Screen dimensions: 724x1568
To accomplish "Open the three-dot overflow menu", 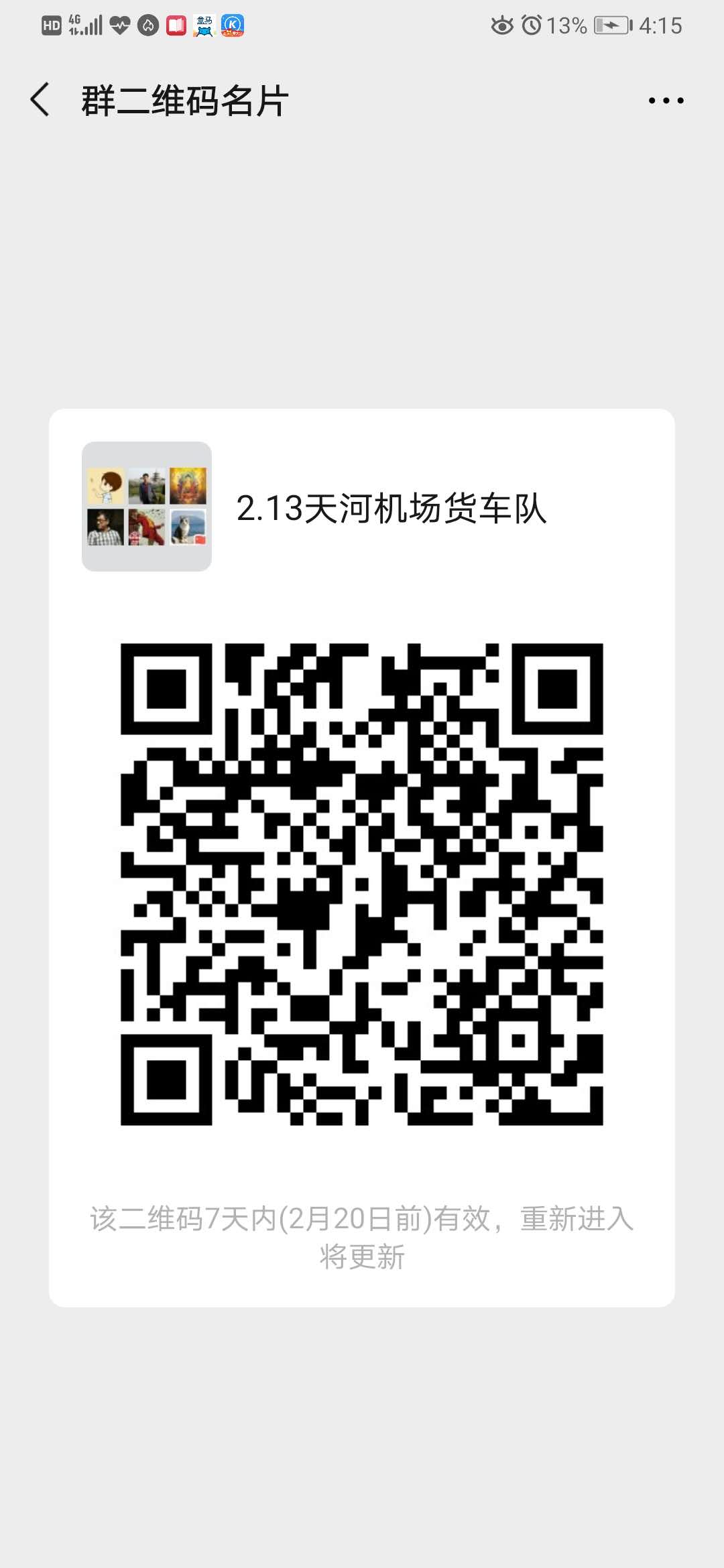I will click(x=666, y=101).
